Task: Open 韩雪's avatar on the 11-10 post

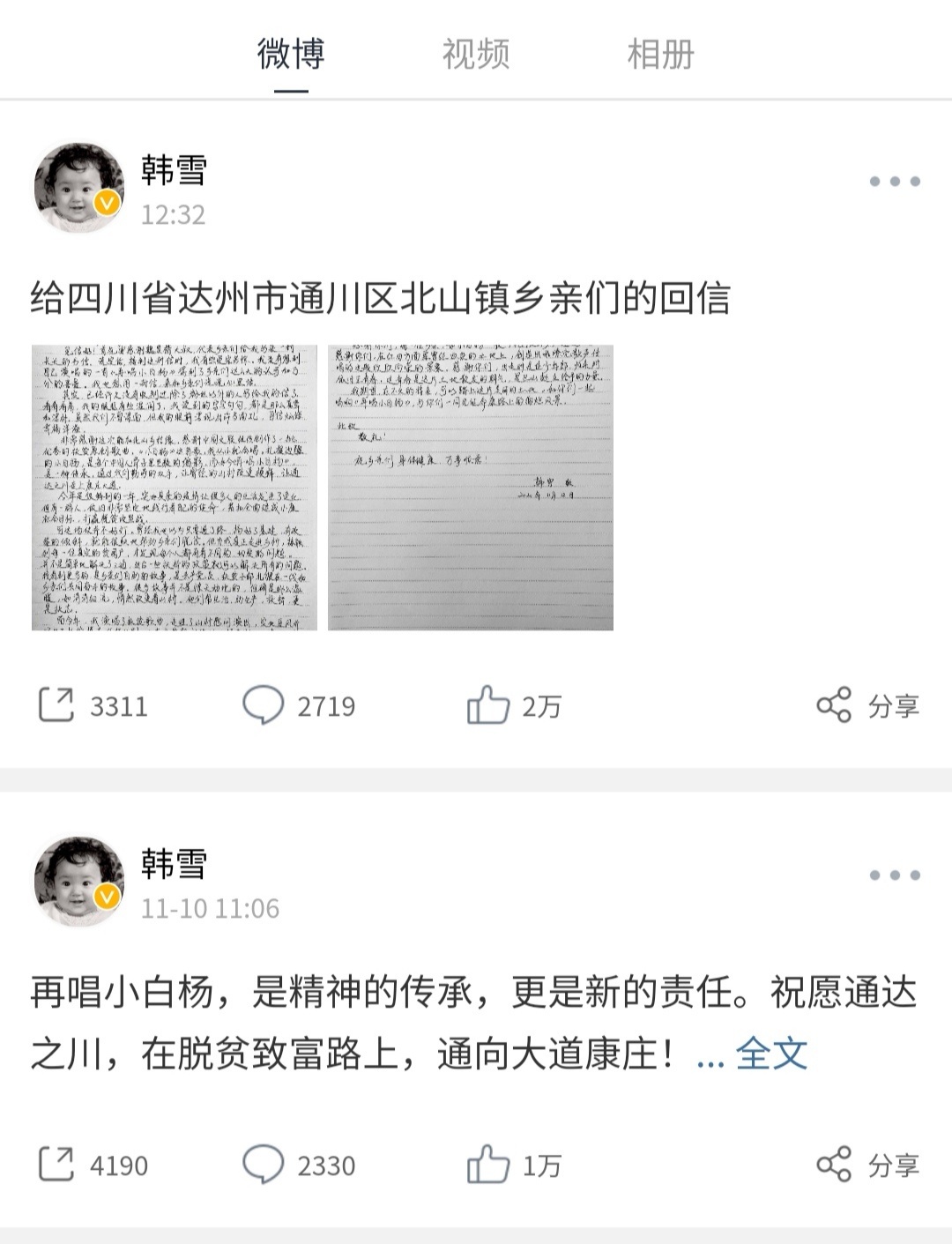Action: point(78,882)
